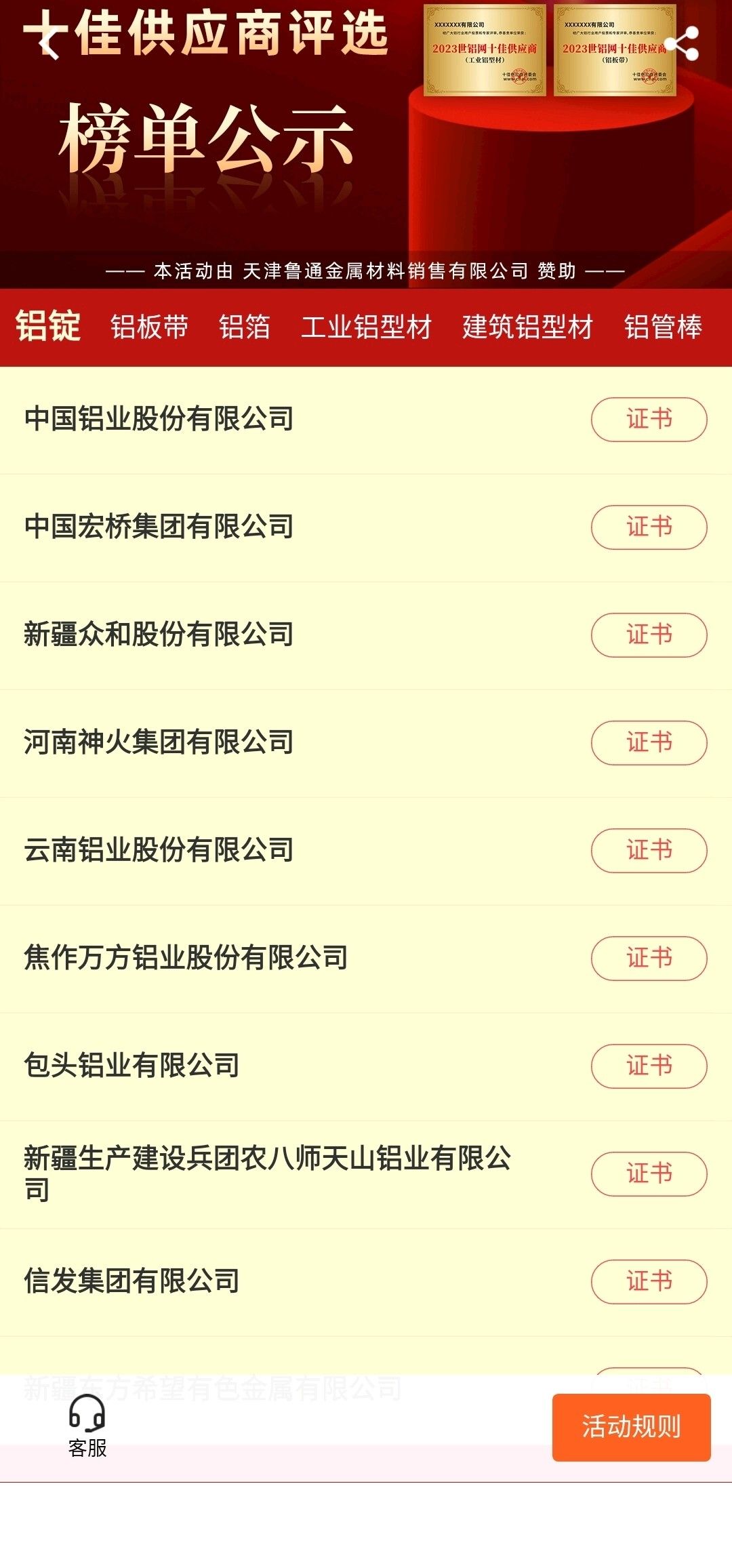Open the 建筑铝型材 tab
The height and width of the screenshot is (1568, 732).
[528, 327]
